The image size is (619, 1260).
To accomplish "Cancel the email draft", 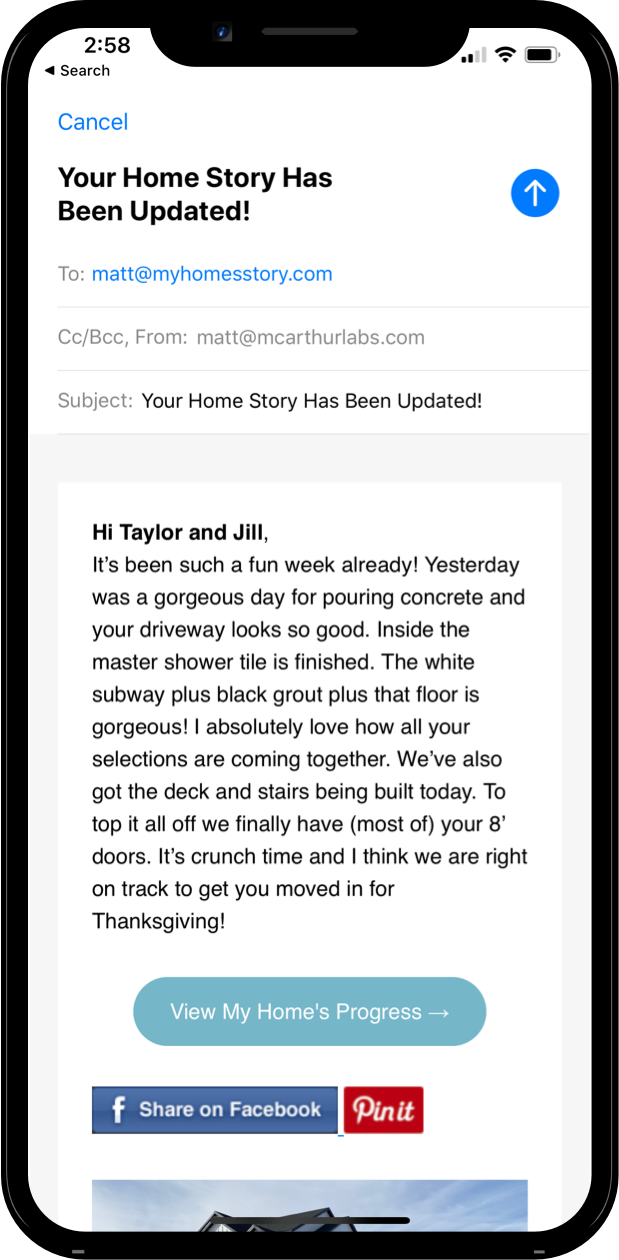I will 93,122.
